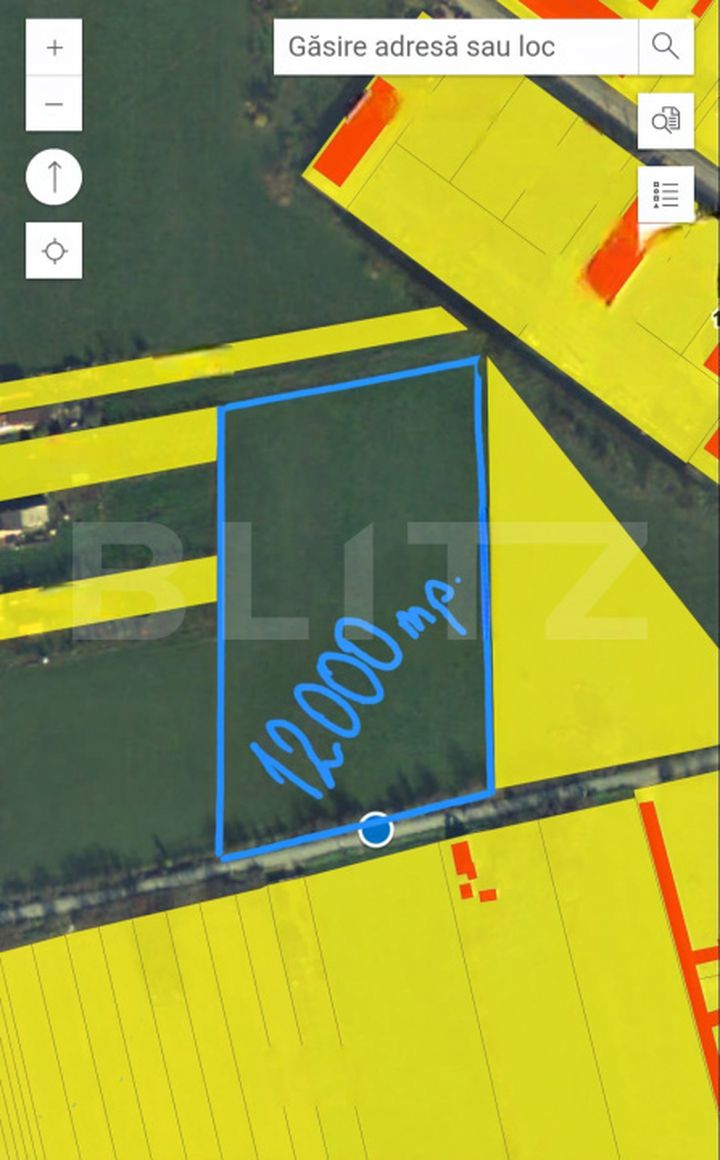Tap the magnifier search button
The width and height of the screenshot is (720, 1160).
(666, 47)
